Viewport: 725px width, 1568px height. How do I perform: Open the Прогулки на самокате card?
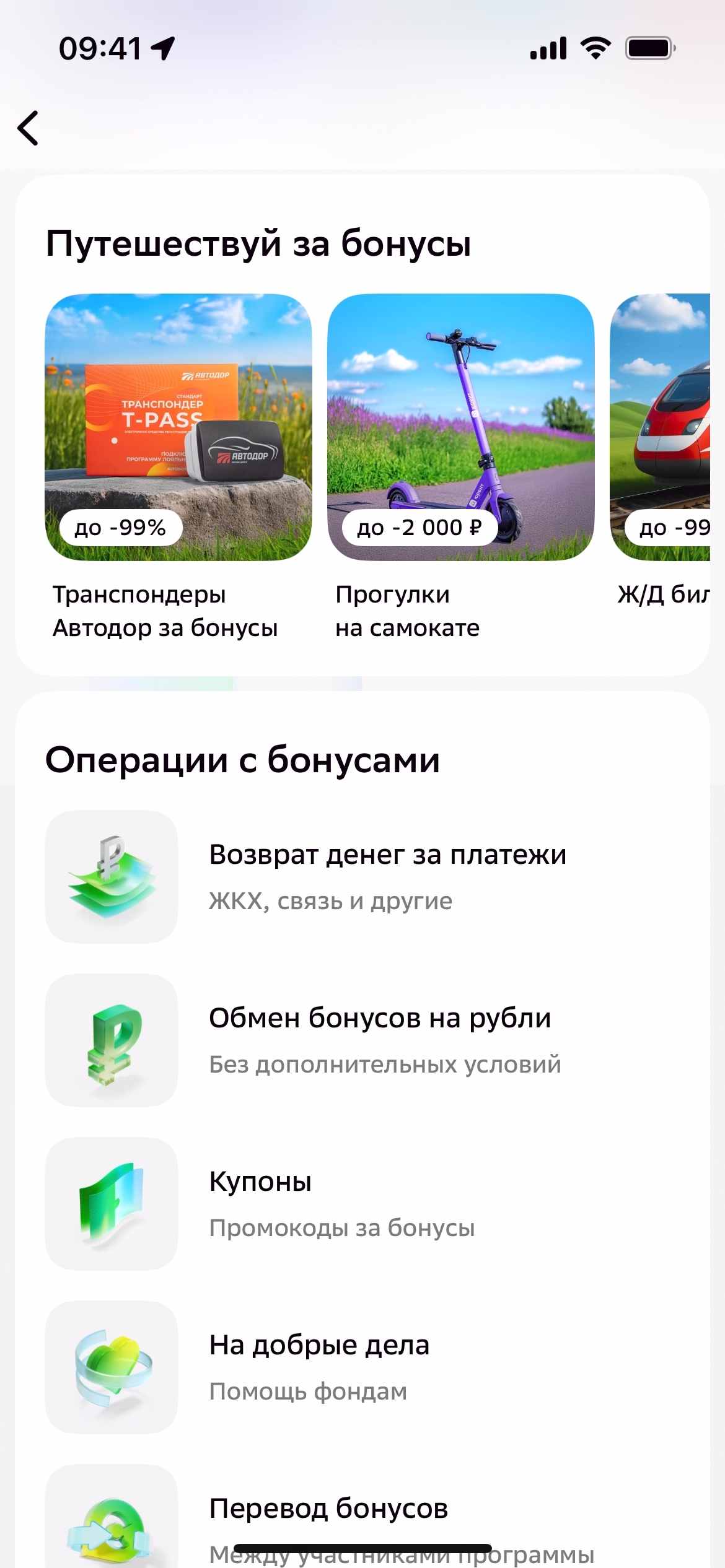point(460,427)
